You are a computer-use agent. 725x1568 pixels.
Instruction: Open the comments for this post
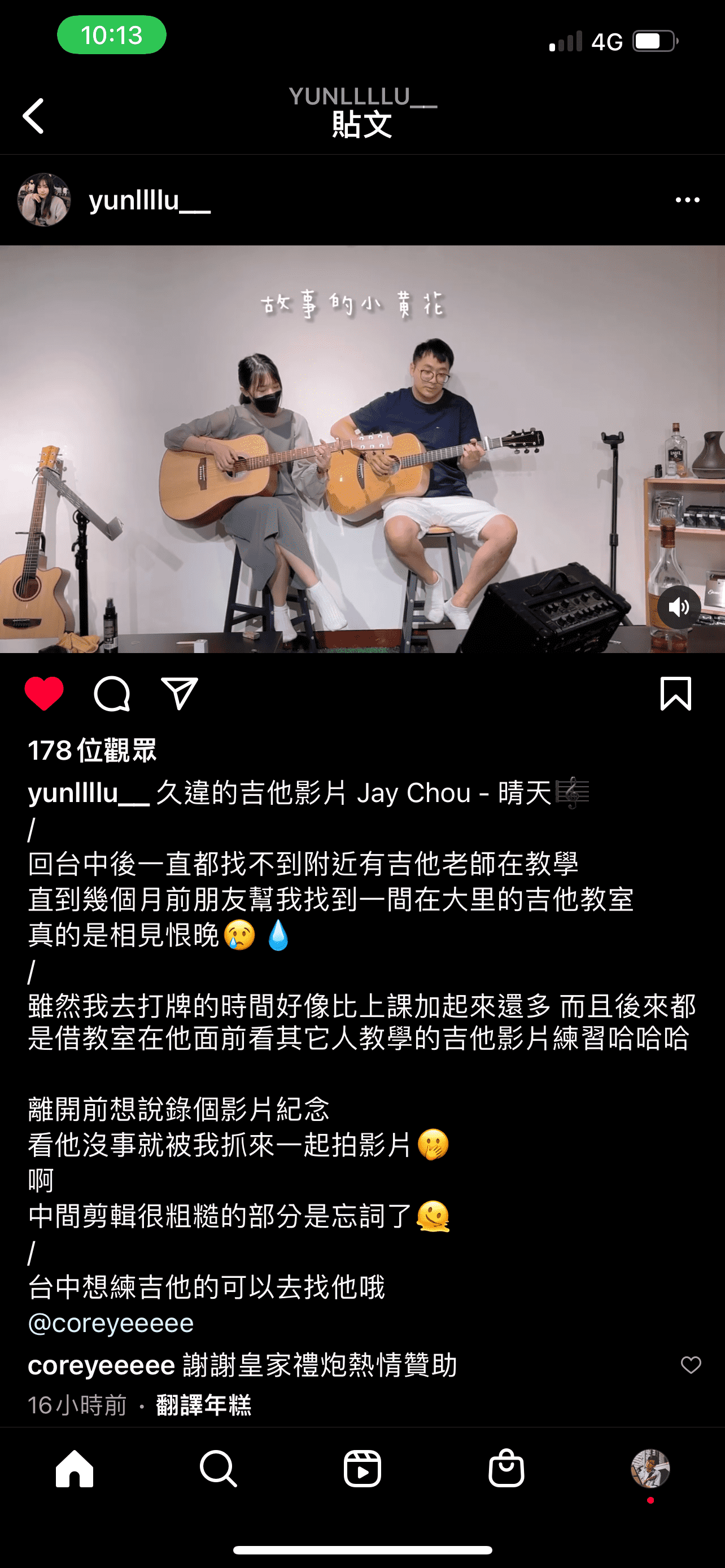(x=112, y=693)
